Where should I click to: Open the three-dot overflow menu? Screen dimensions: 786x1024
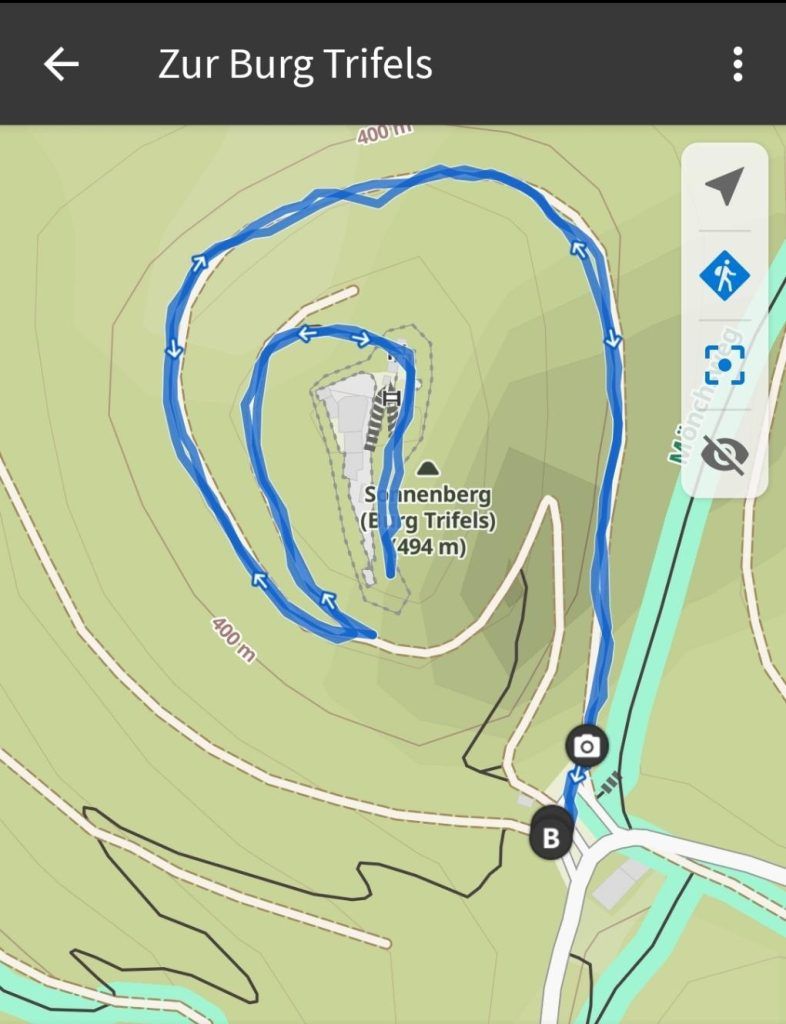[737, 64]
